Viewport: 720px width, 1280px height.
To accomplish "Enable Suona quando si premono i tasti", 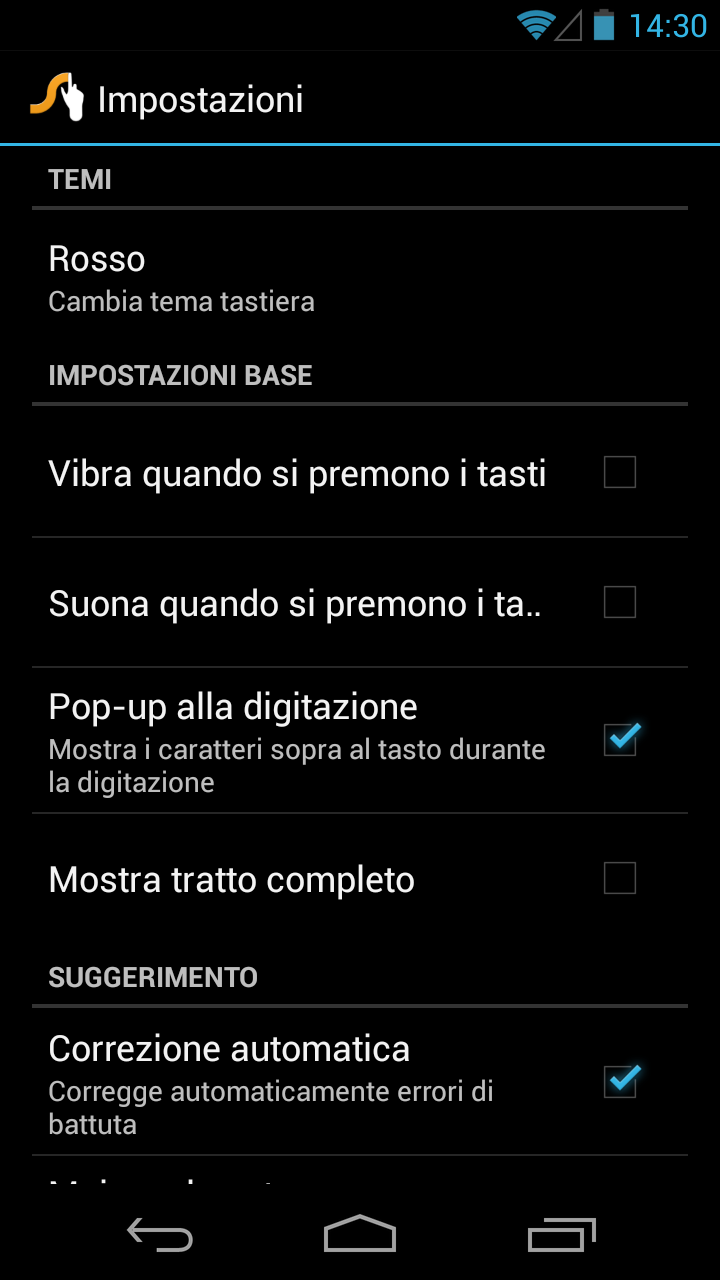I will [619, 602].
